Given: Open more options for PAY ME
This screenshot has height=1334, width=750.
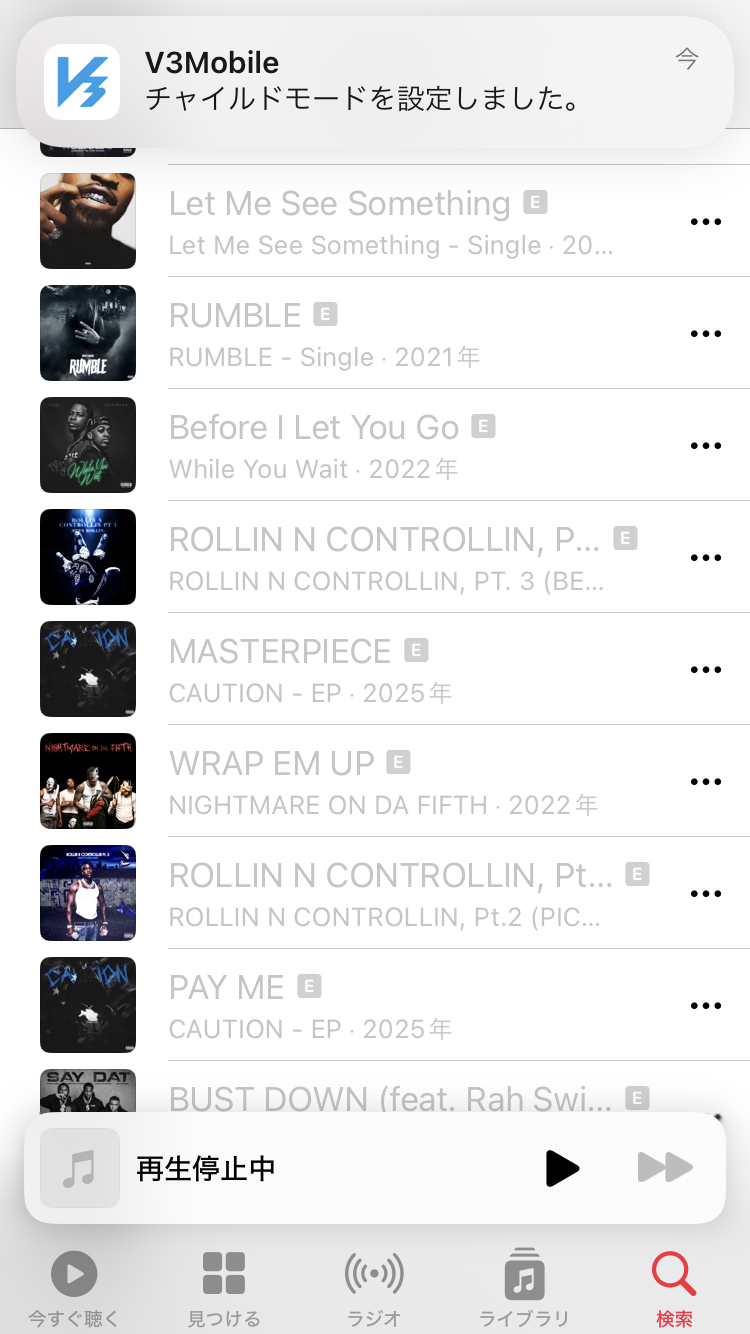Looking at the screenshot, I should point(705,1006).
